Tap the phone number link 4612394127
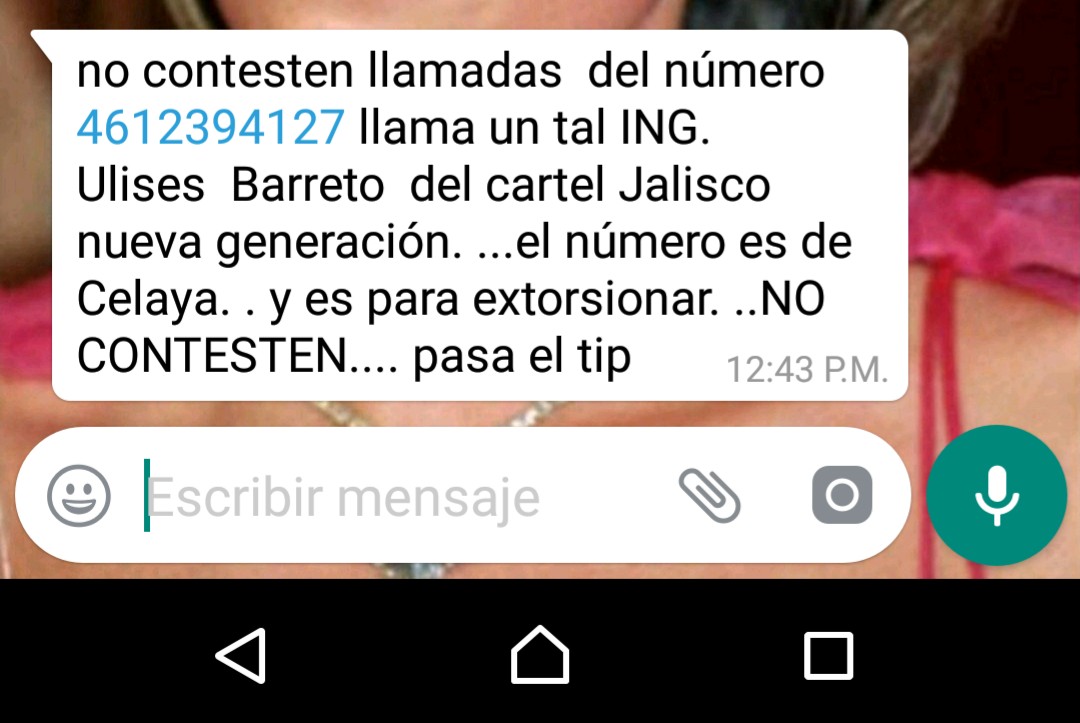 click(211, 129)
